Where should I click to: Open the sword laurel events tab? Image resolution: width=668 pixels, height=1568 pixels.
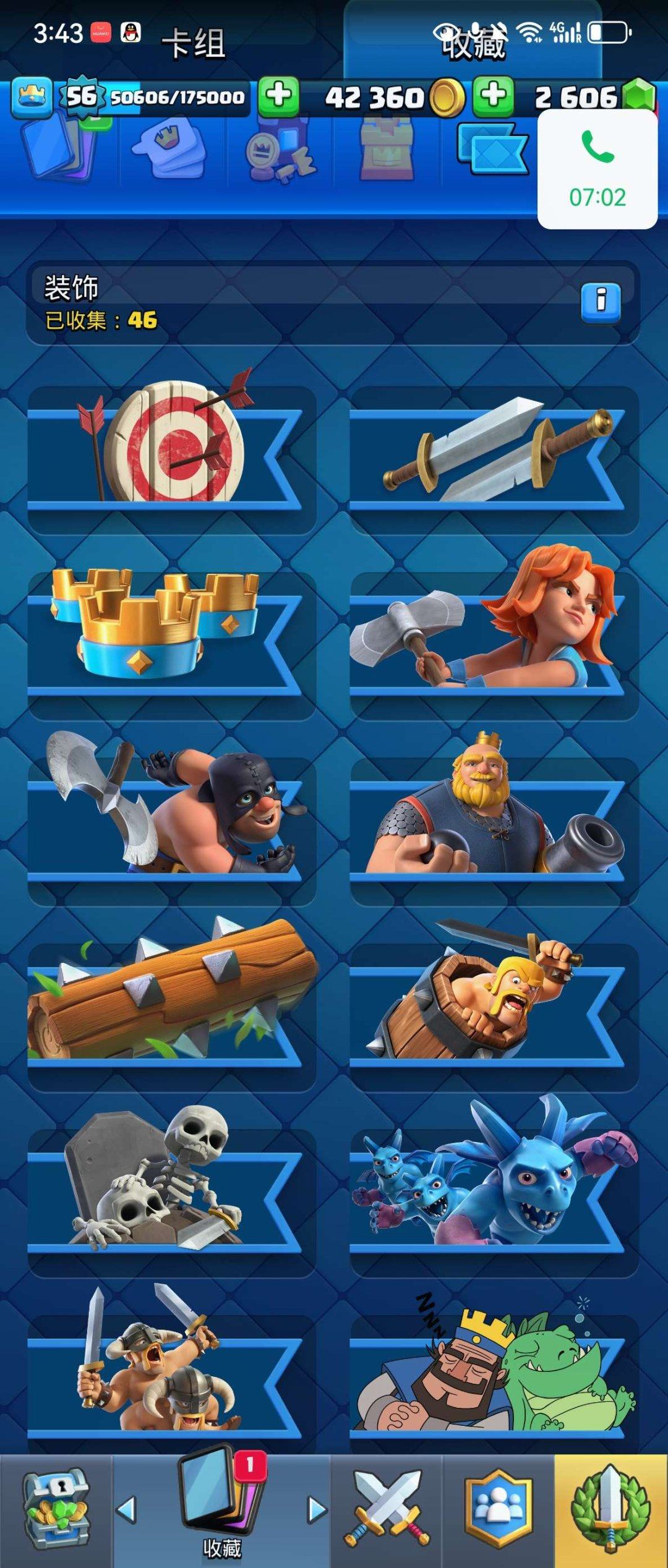tap(610, 1510)
